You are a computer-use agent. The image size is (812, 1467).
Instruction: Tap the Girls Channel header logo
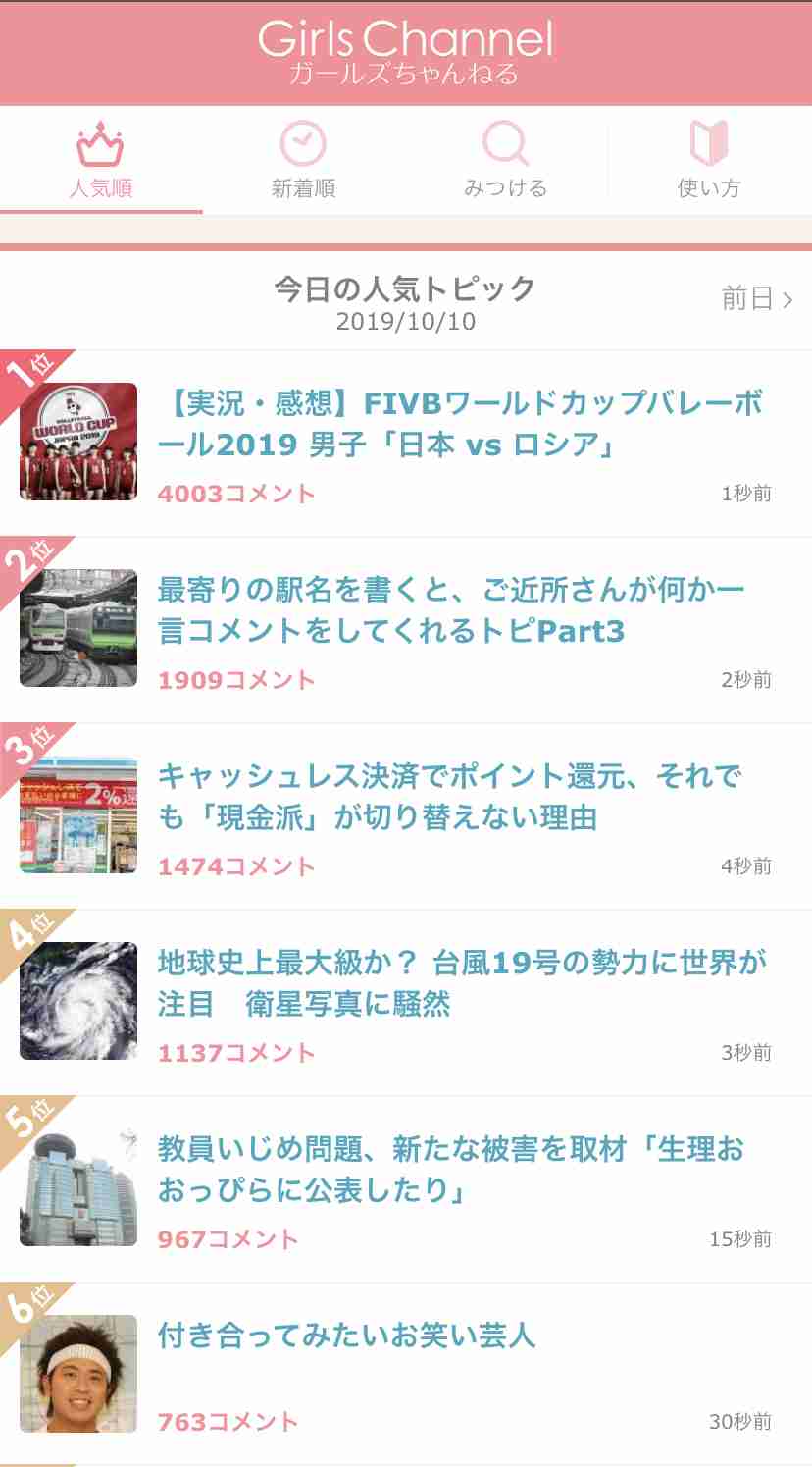point(405,52)
